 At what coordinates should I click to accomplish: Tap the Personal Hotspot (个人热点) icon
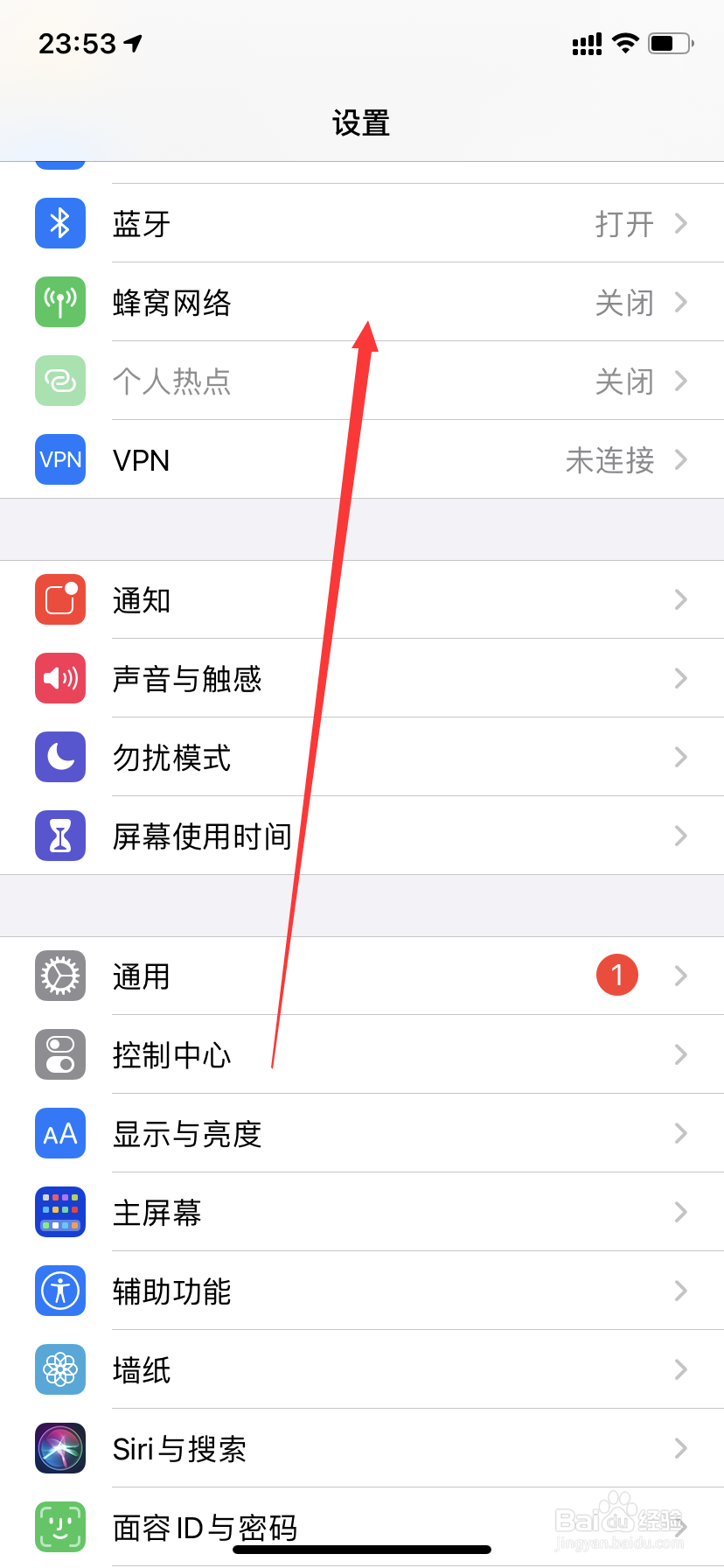click(x=59, y=381)
